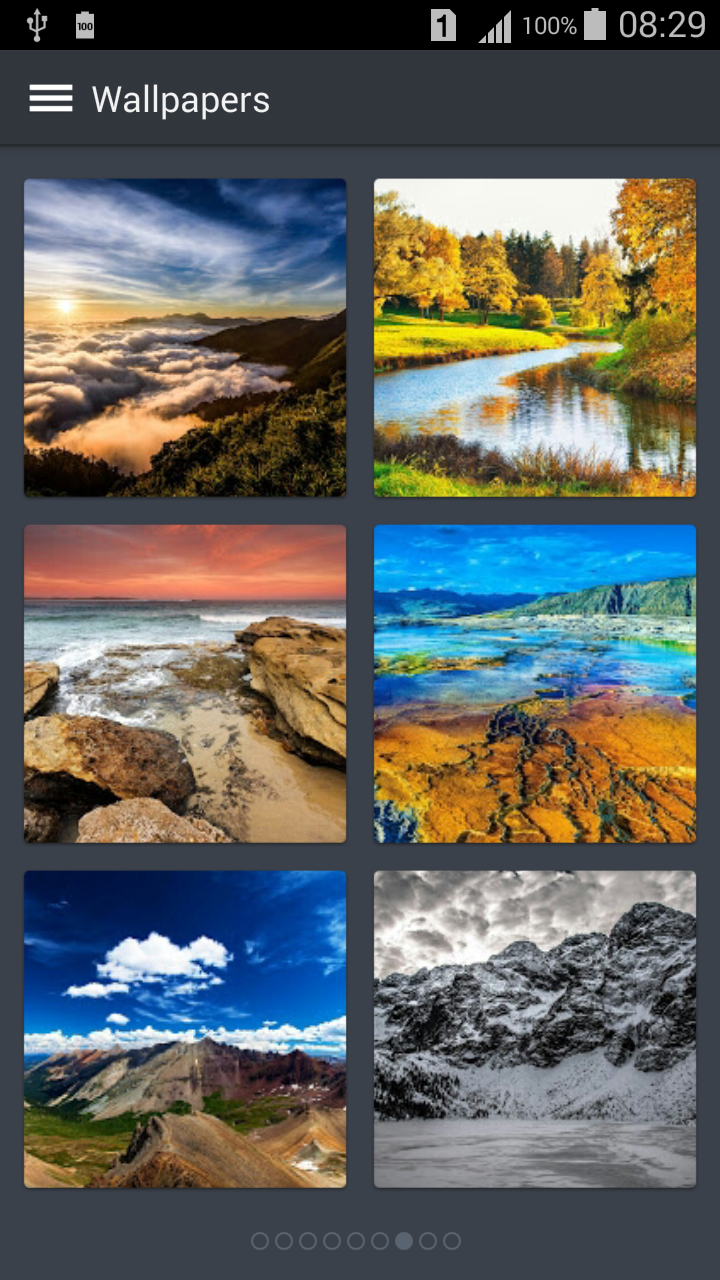The height and width of the screenshot is (1280, 720).
Task: Select the autumn river wallpaper
Action: 535,338
